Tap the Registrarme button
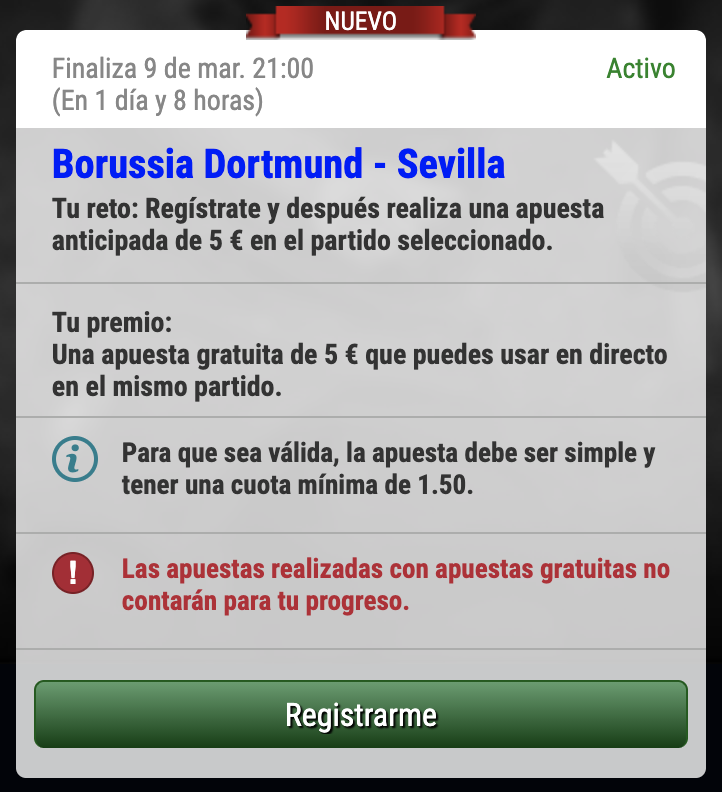 tap(361, 715)
